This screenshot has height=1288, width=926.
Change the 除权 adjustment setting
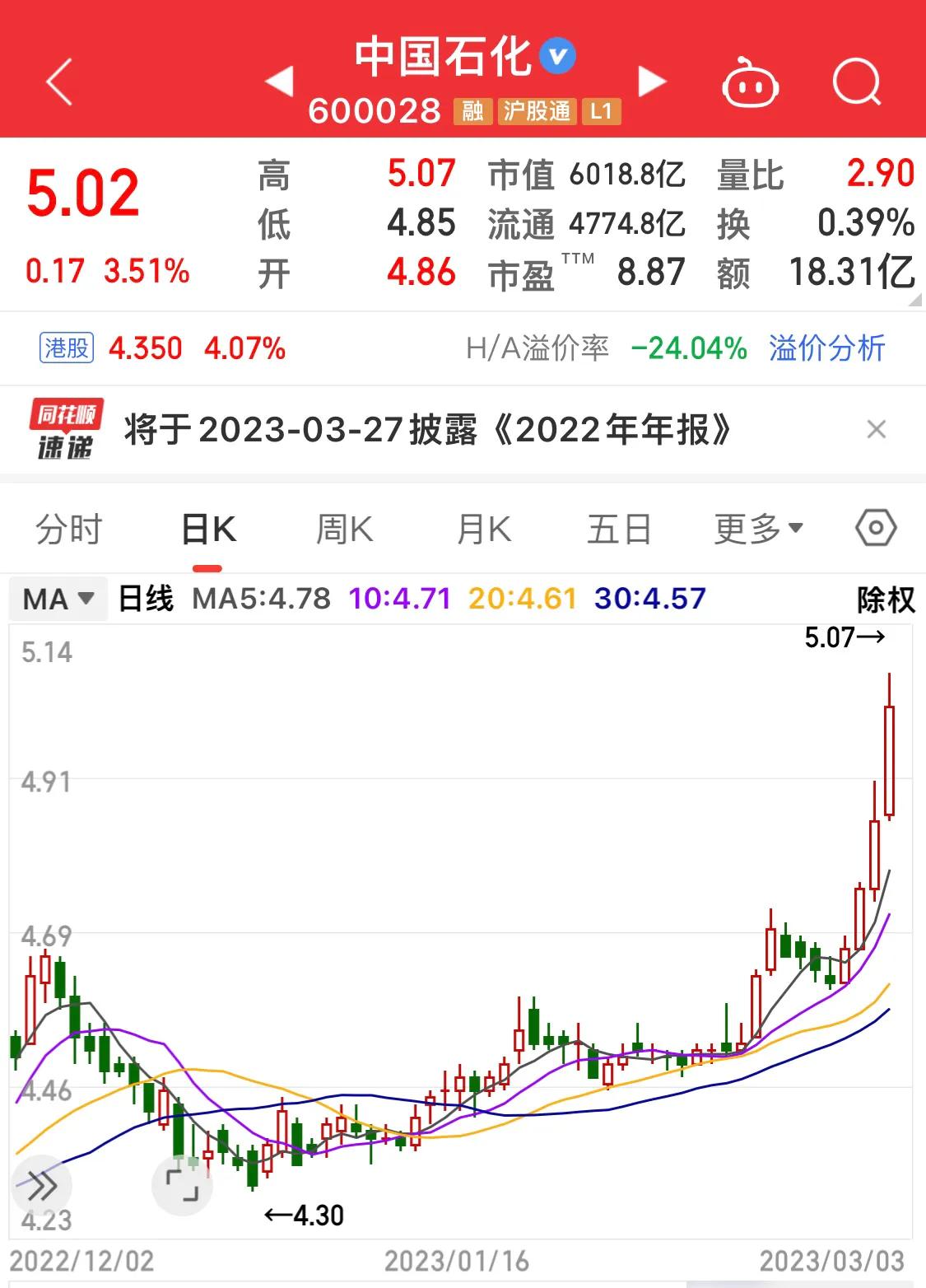click(x=886, y=599)
